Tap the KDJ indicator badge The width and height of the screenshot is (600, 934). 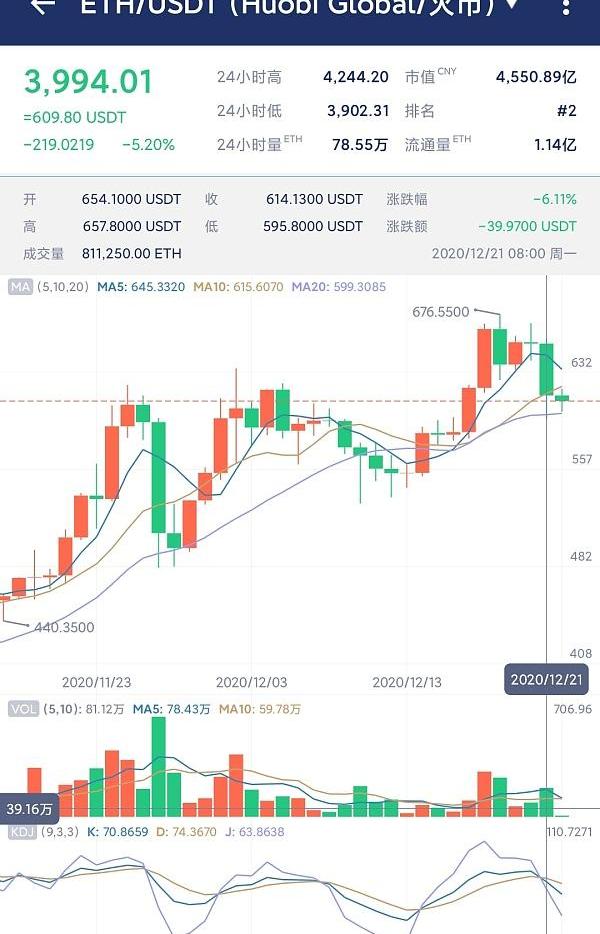coord(21,831)
